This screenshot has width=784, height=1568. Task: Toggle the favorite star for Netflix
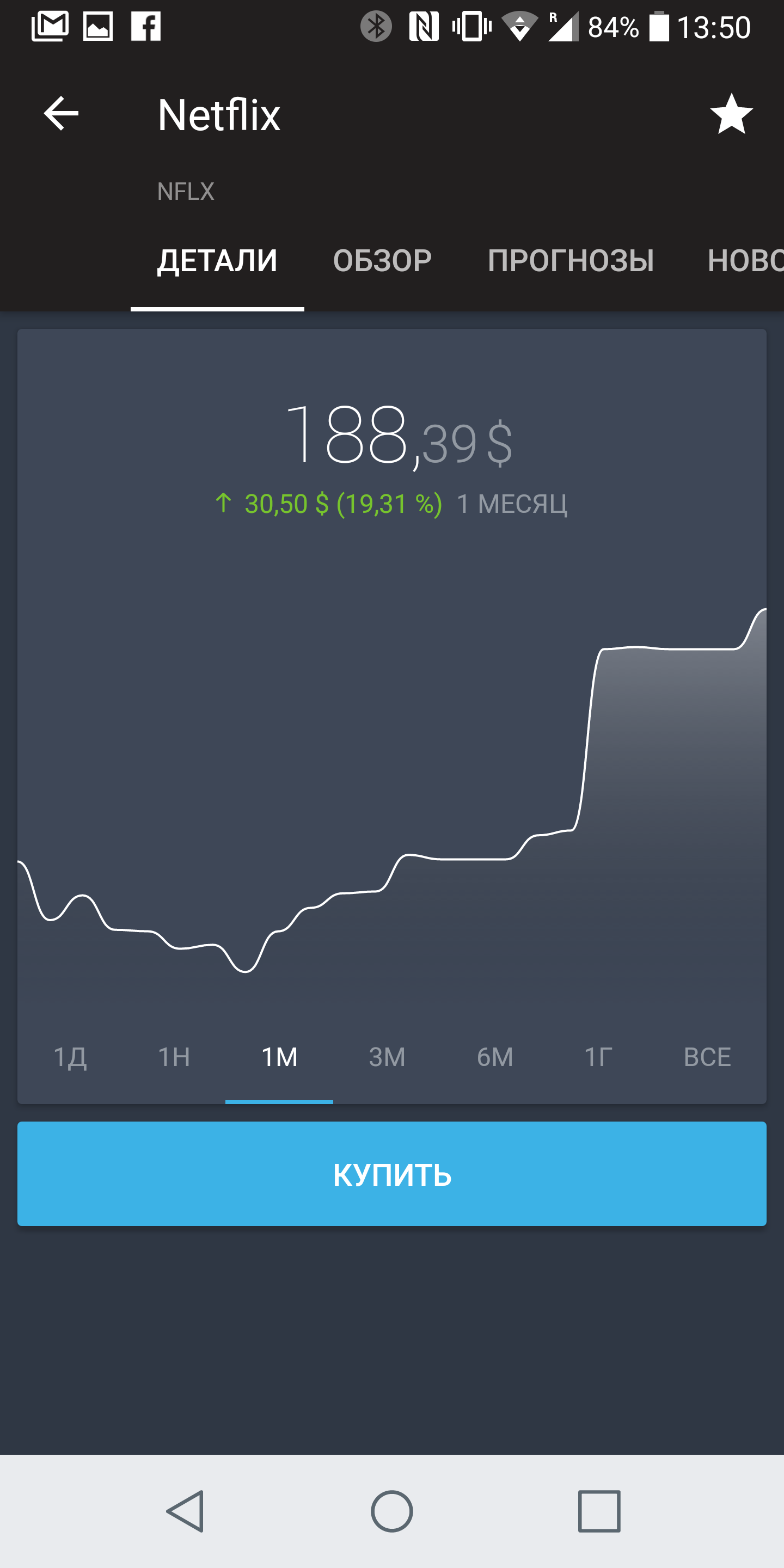(731, 114)
